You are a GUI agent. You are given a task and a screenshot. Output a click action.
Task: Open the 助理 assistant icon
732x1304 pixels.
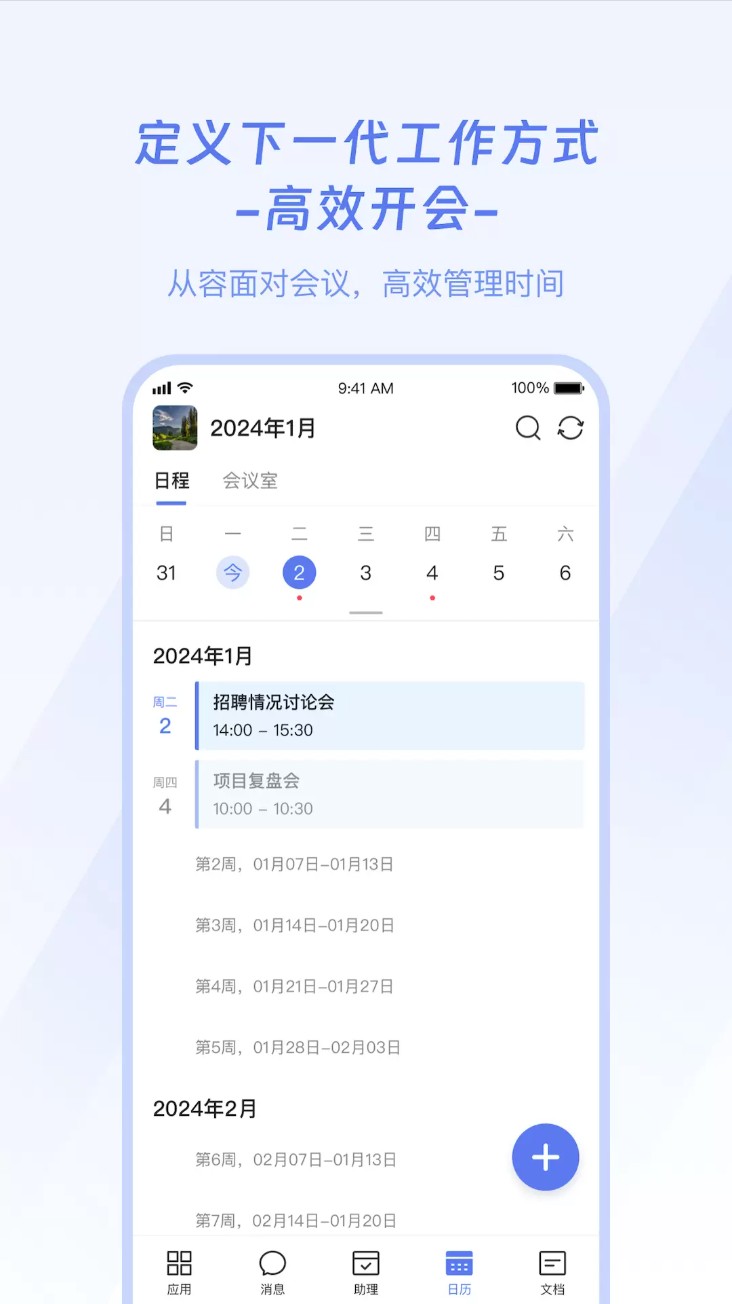click(366, 1270)
